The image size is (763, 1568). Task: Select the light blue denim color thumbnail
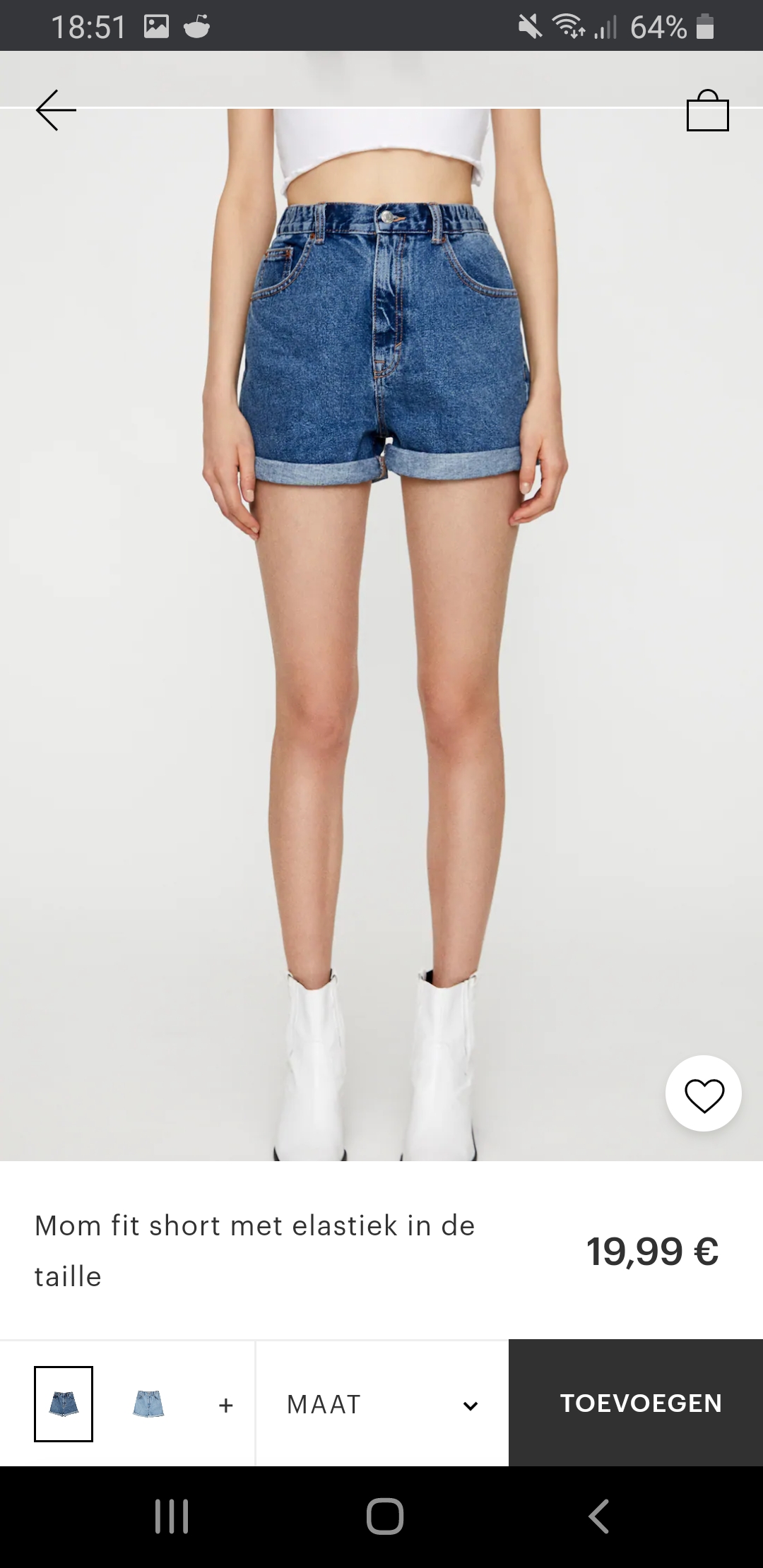point(148,1404)
